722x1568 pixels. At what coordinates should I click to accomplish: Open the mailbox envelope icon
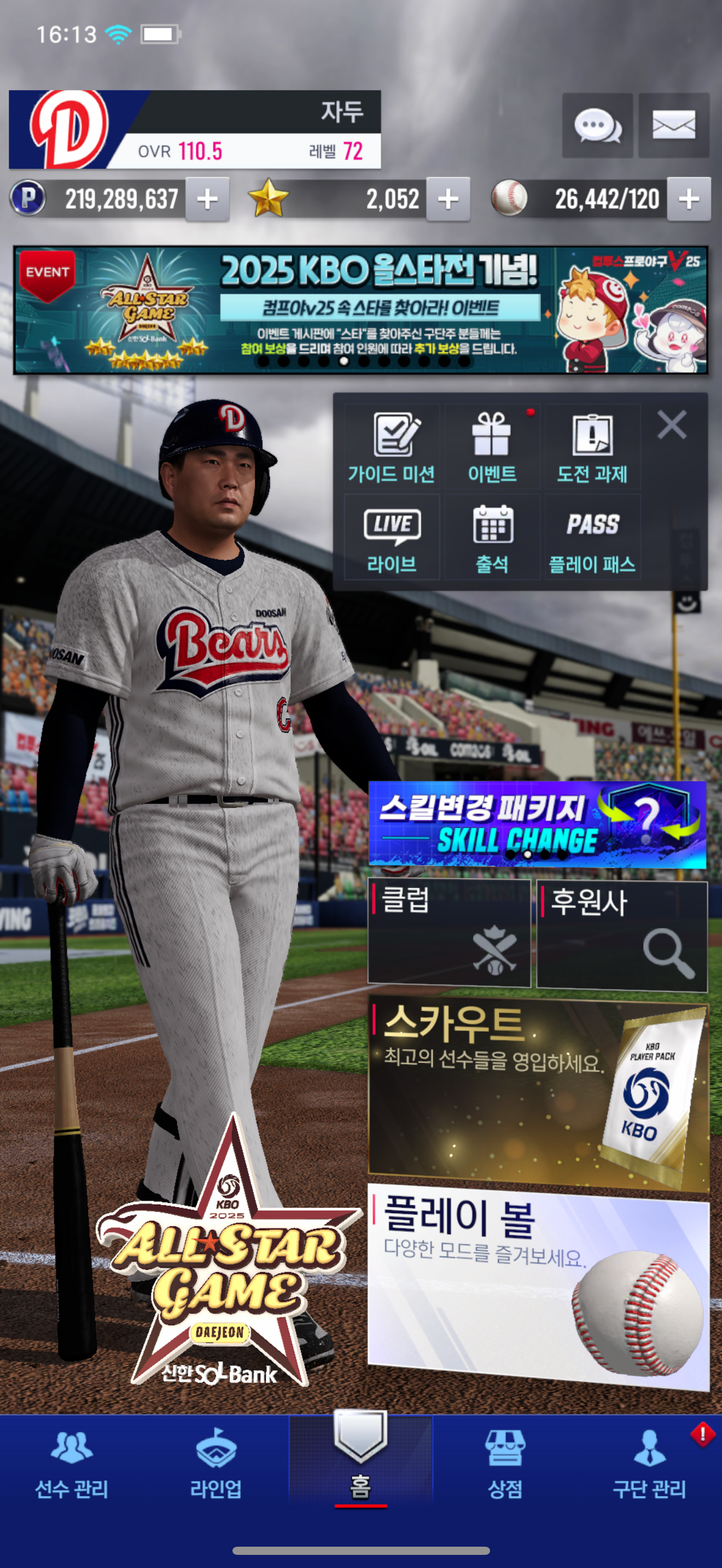[673, 126]
